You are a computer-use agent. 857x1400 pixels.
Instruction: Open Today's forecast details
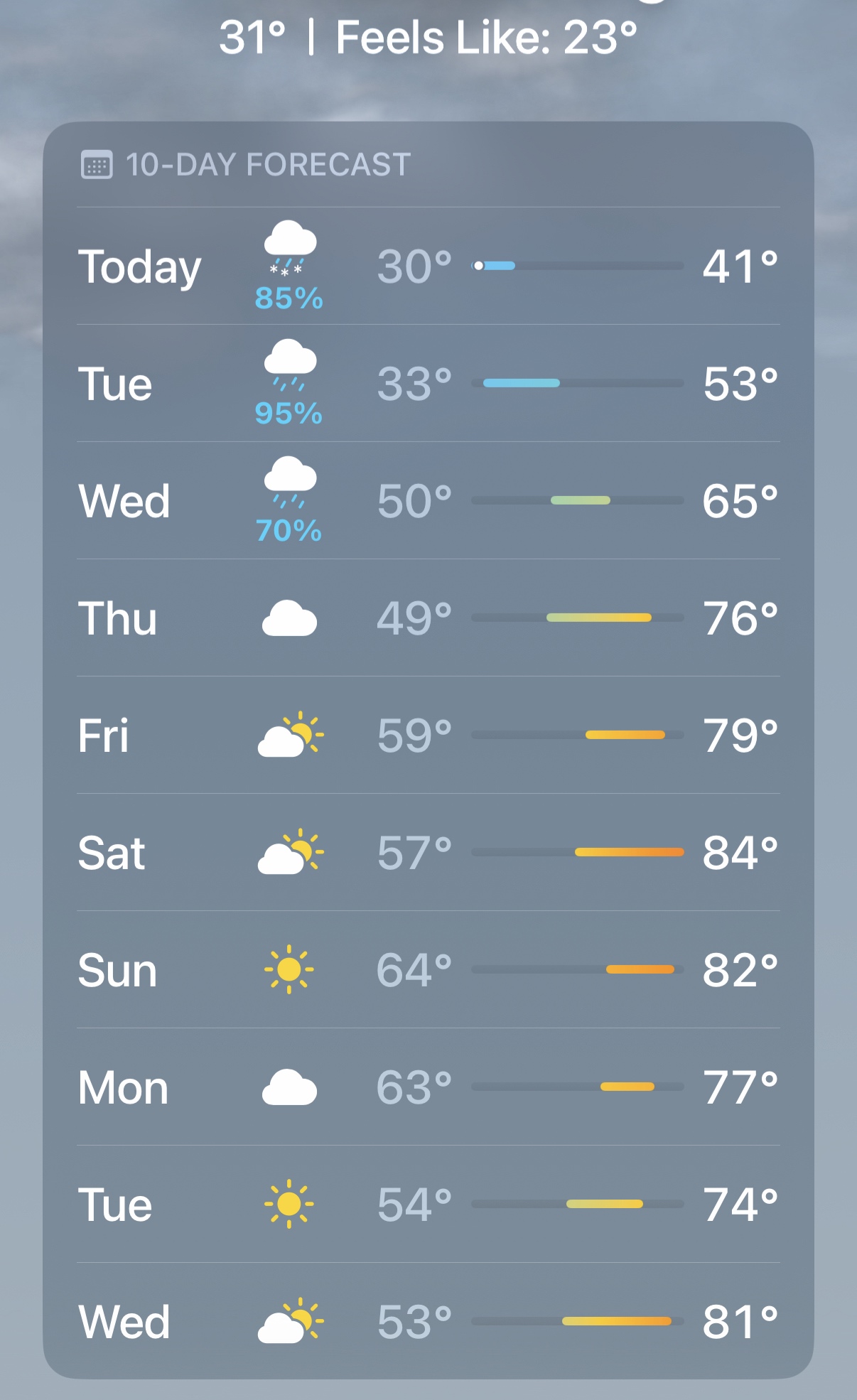coord(428,266)
